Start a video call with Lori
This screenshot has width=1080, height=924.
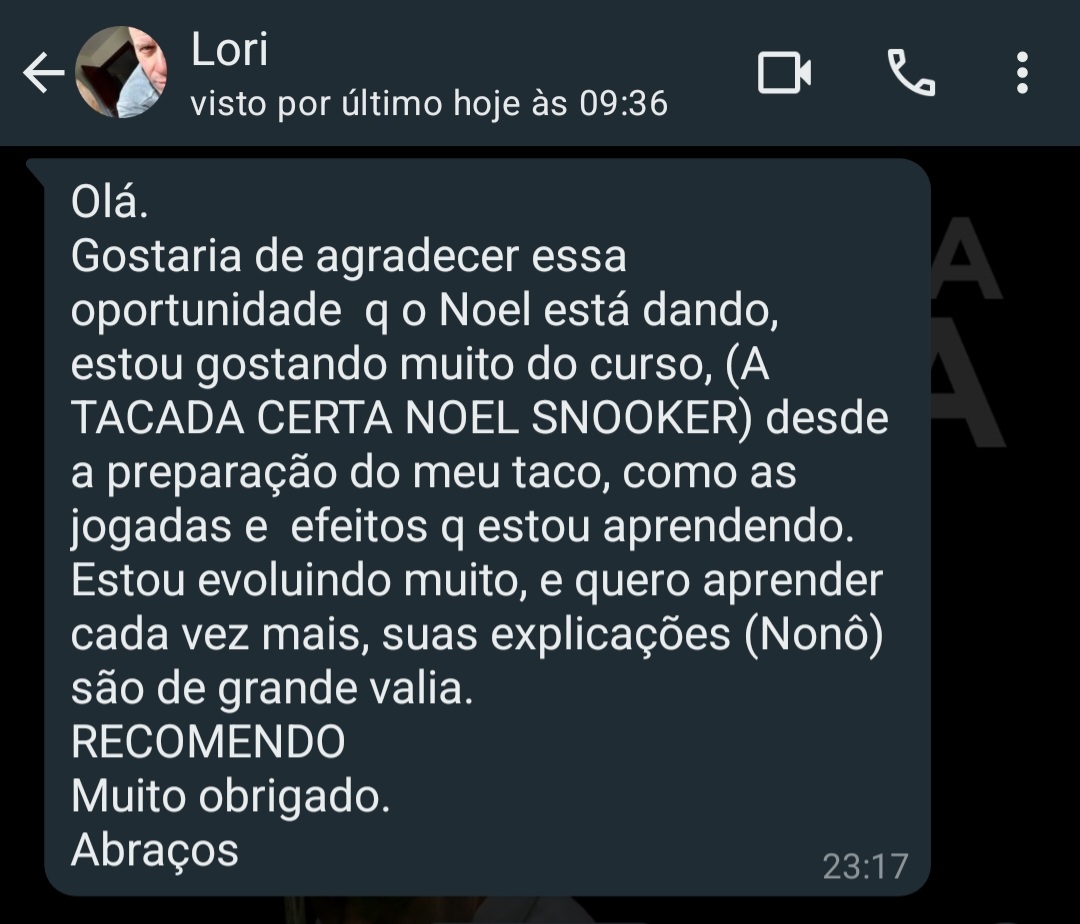(x=784, y=73)
